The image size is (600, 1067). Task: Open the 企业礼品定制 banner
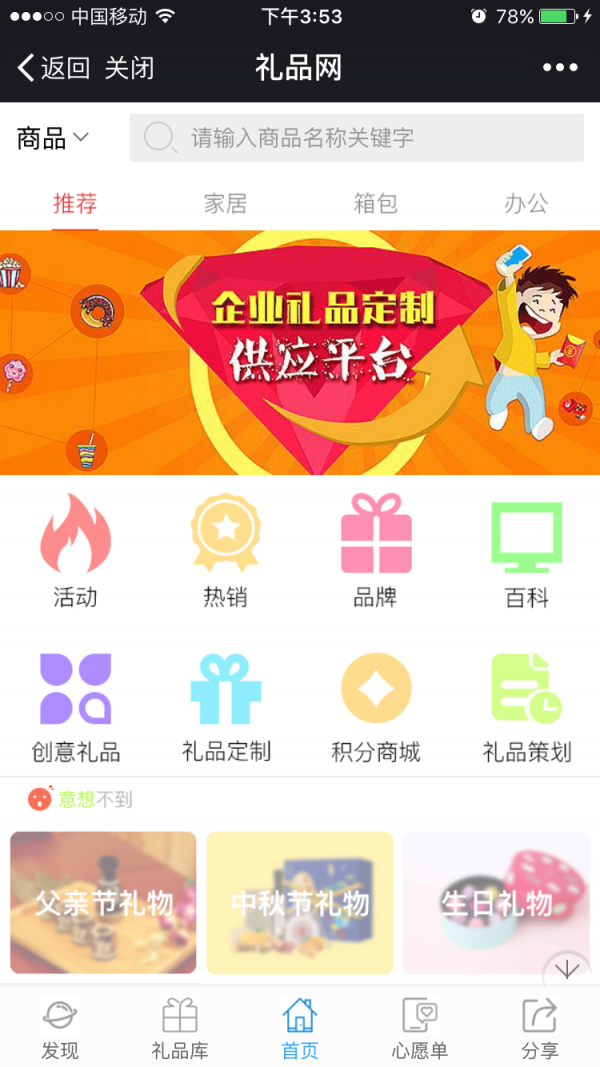tap(300, 352)
